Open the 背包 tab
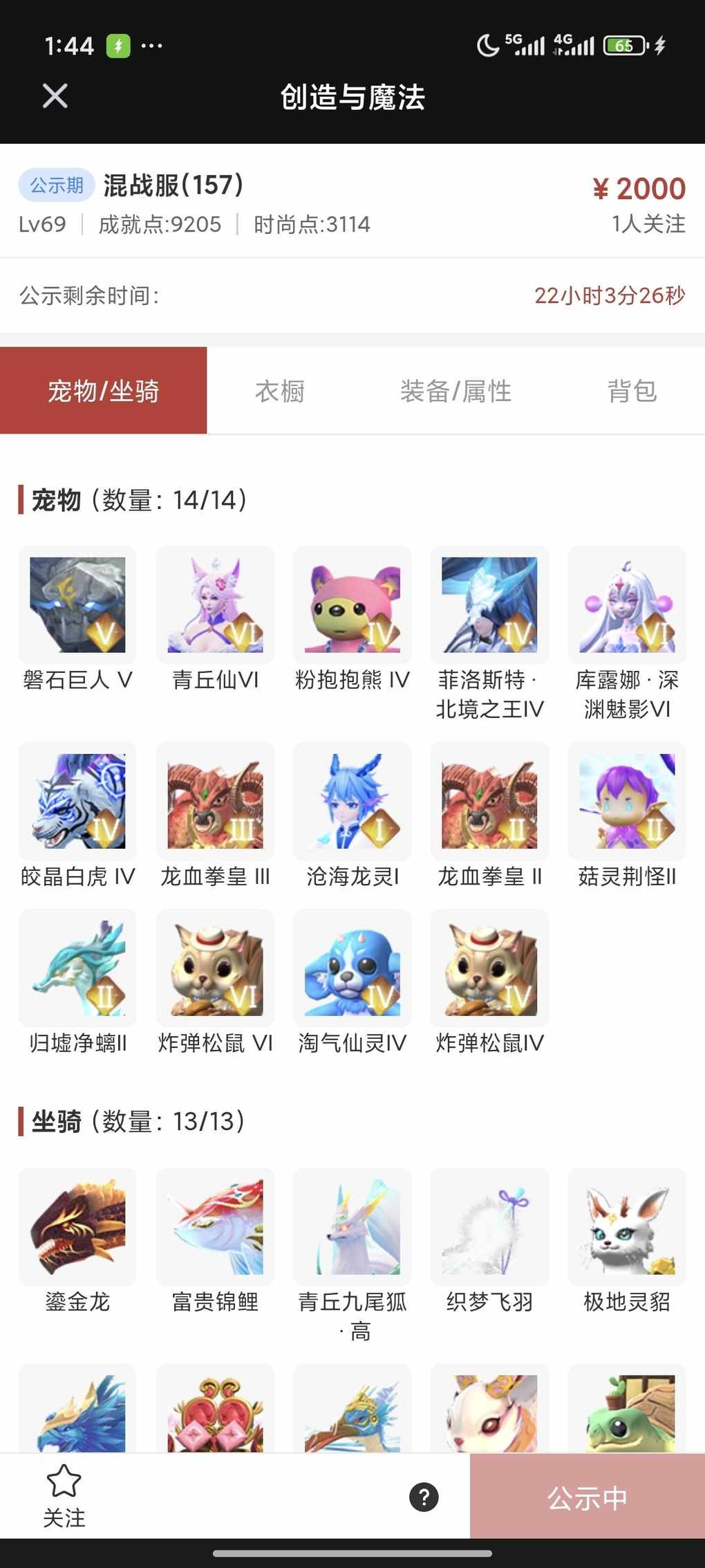The image size is (705, 1568). click(632, 391)
